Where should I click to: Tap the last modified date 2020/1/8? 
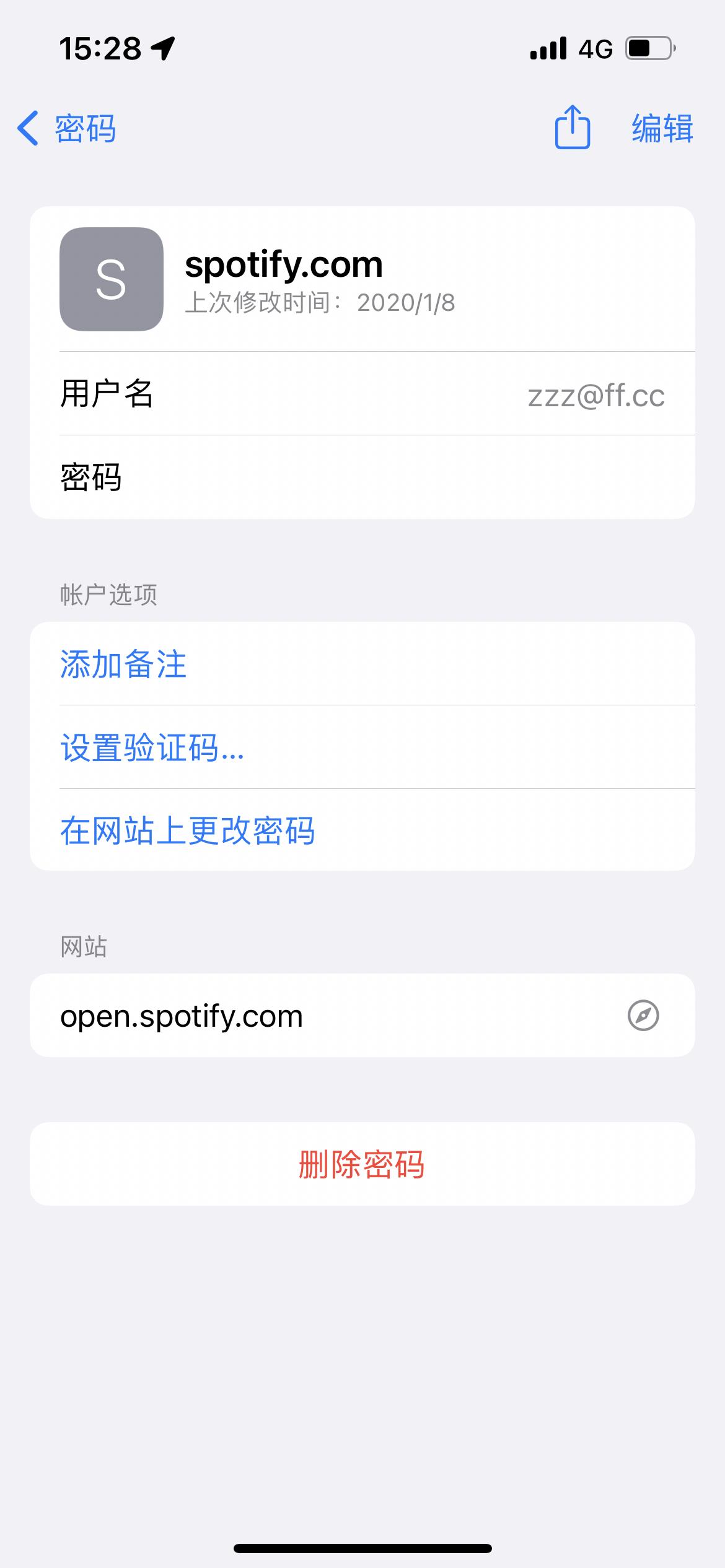pyautogui.click(x=406, y=302)
